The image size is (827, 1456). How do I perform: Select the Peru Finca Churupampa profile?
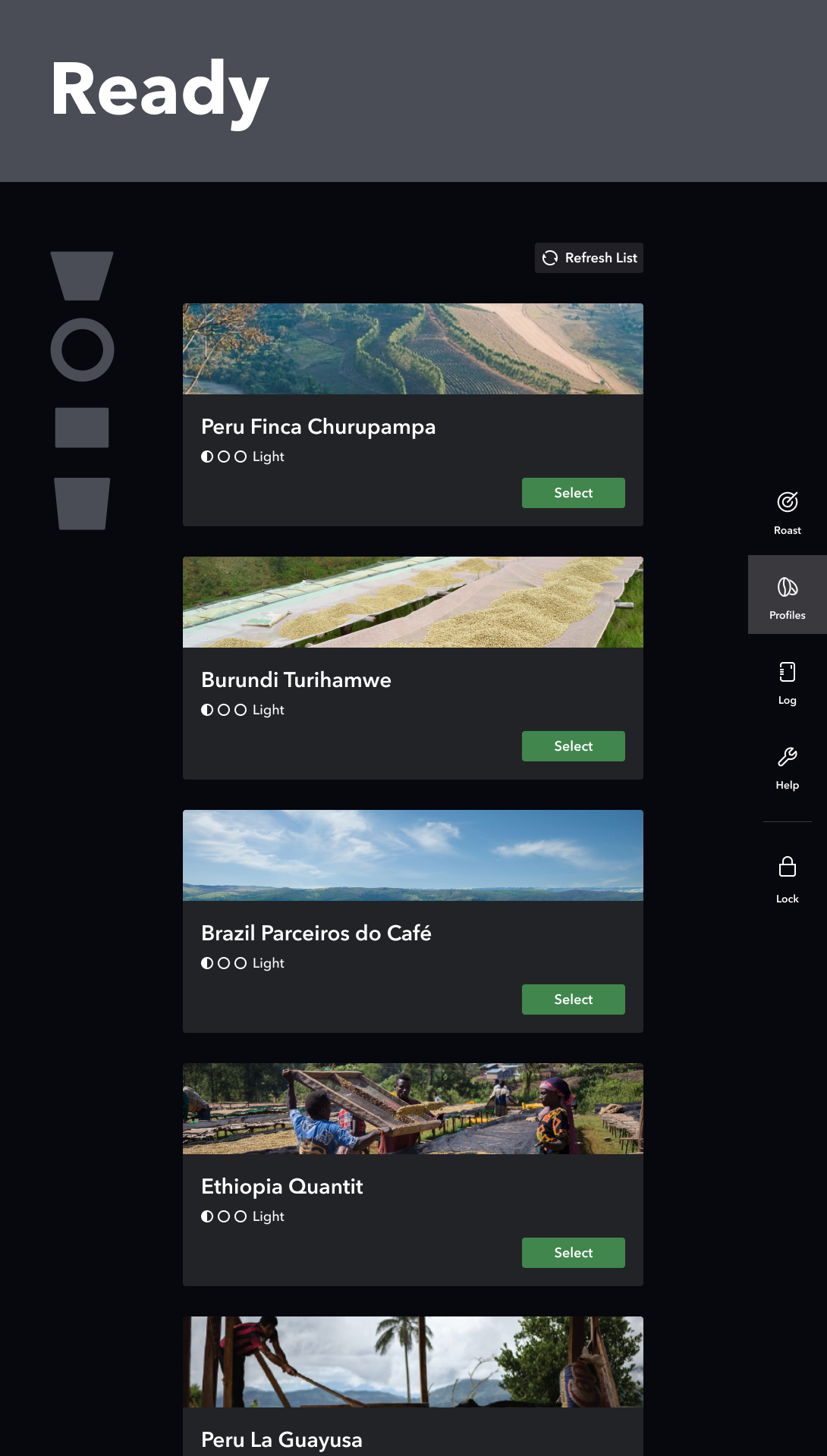pos(573,493)
